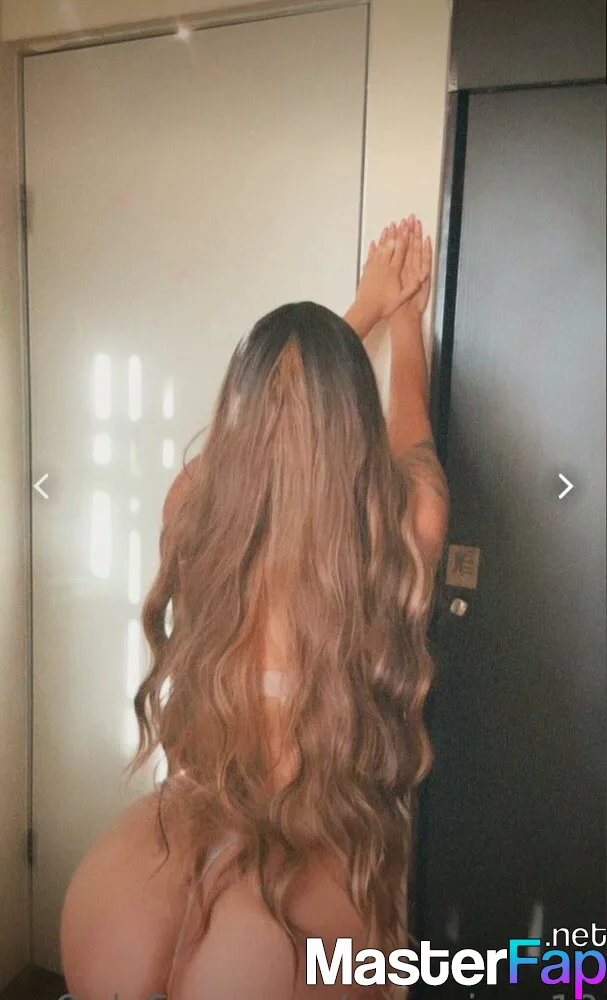Go to the previous image

pyautogui.click(x=41, y=487)
